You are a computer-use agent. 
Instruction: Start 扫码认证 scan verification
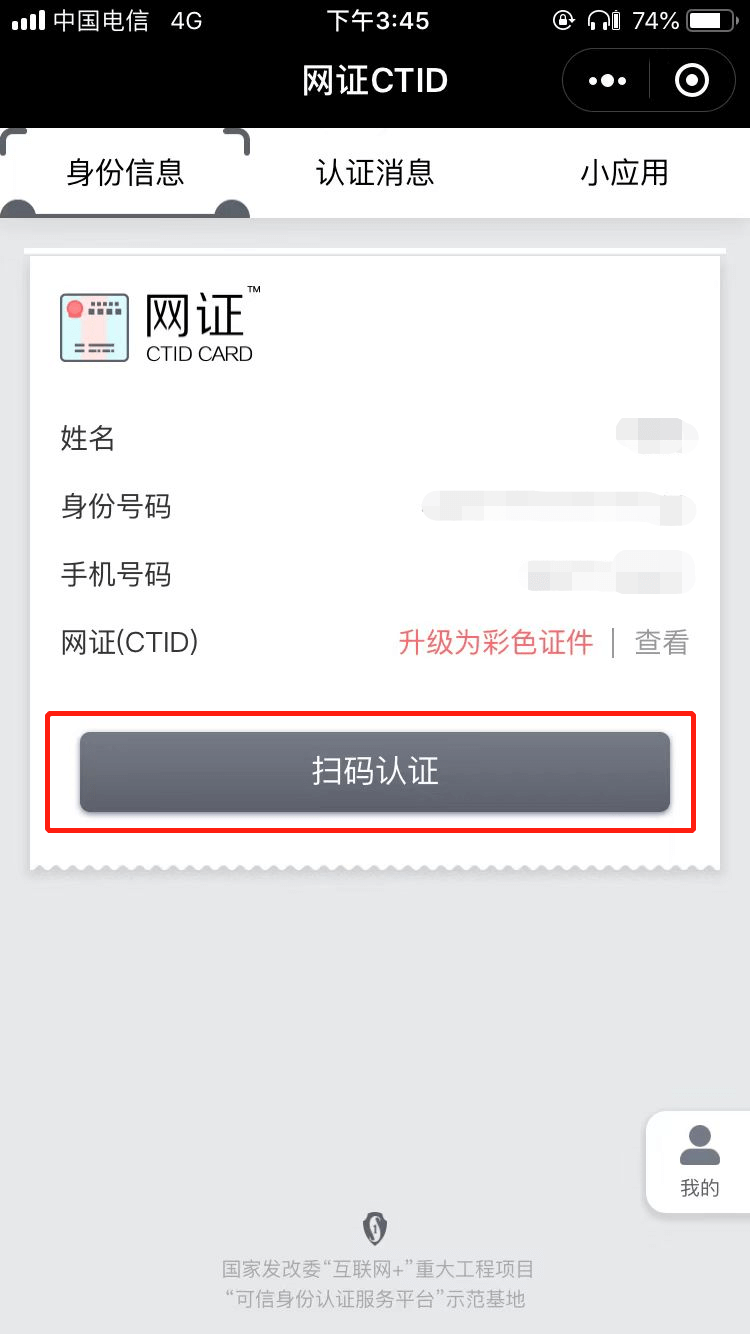coord(375,772)
